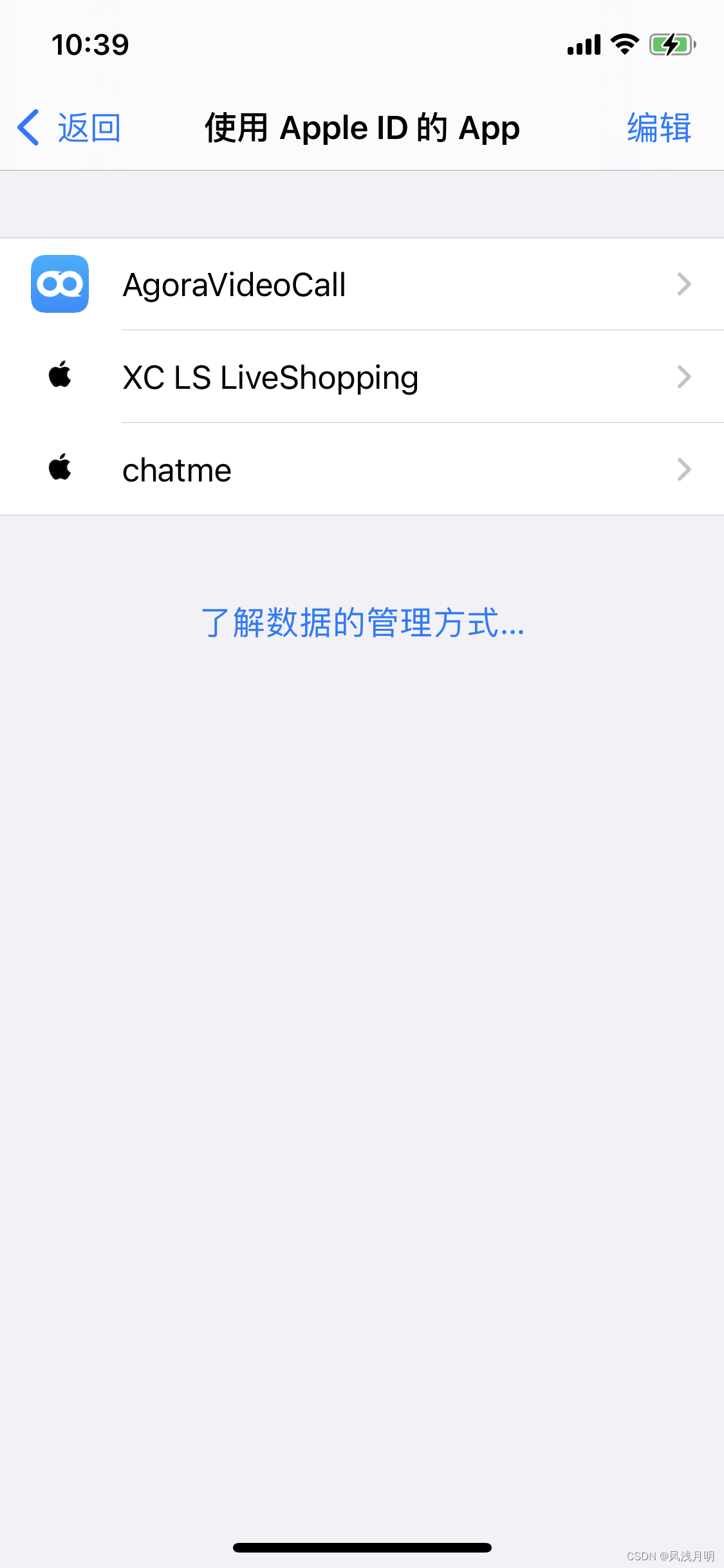Open the 编辑 edit mode

[658, 127]
